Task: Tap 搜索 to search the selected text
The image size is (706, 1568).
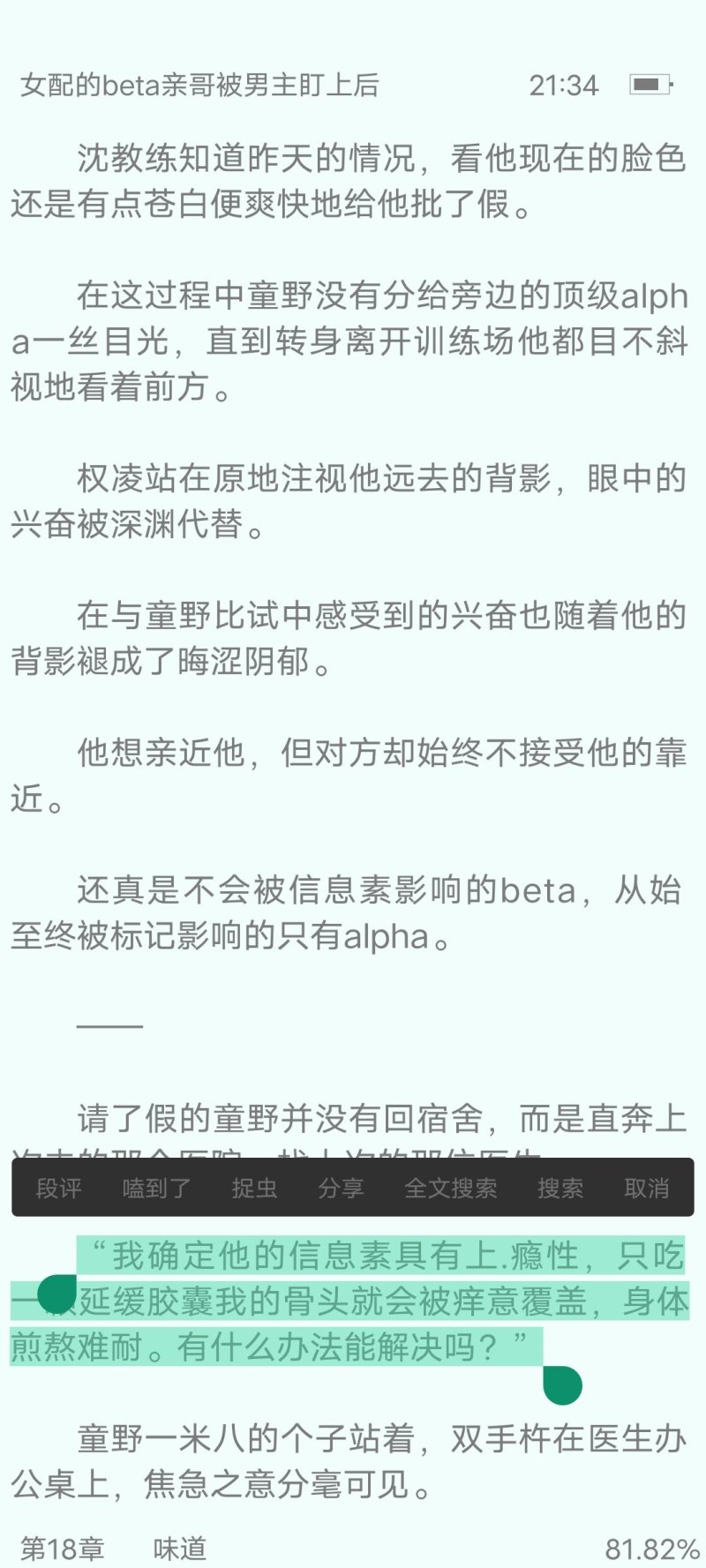Action: pos(560,1188)
